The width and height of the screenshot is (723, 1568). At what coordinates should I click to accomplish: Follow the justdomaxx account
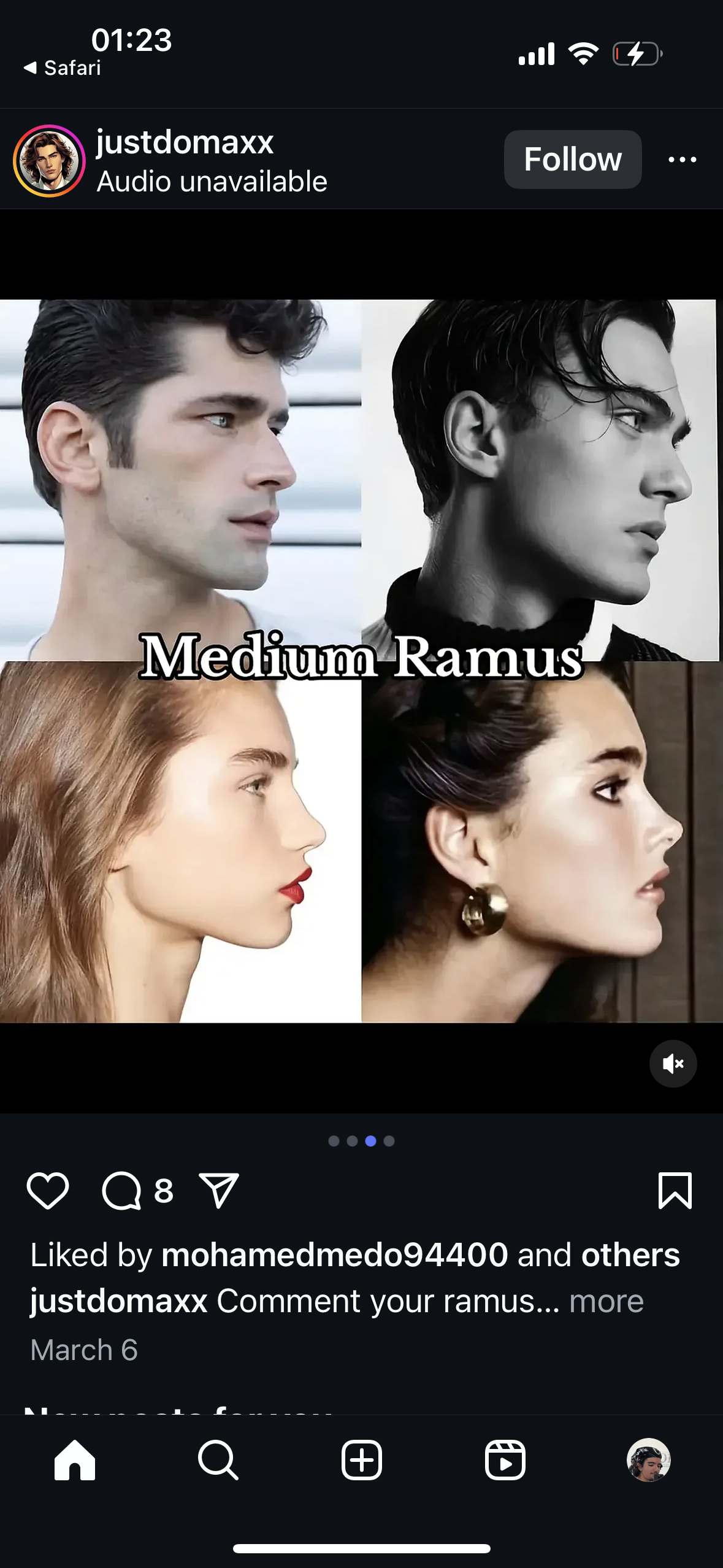click(x=573, y=159)
